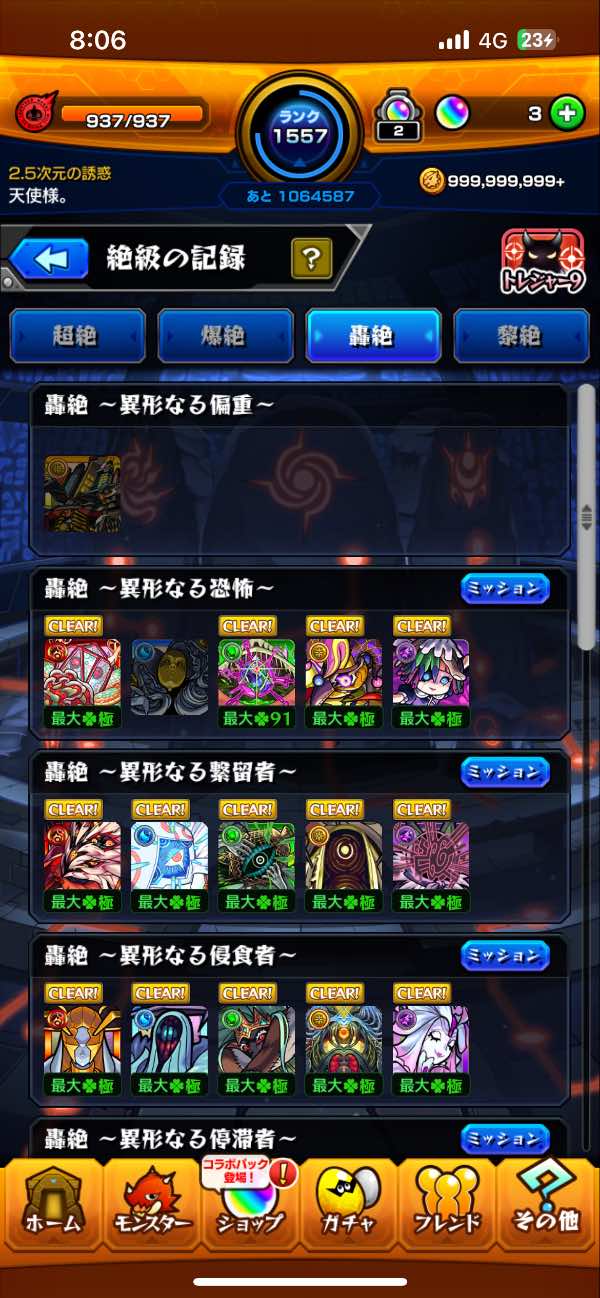Open ミッション for 異形なる停滞者
The height and width of the screenshot is (1298, 600).
point(505,1139)
